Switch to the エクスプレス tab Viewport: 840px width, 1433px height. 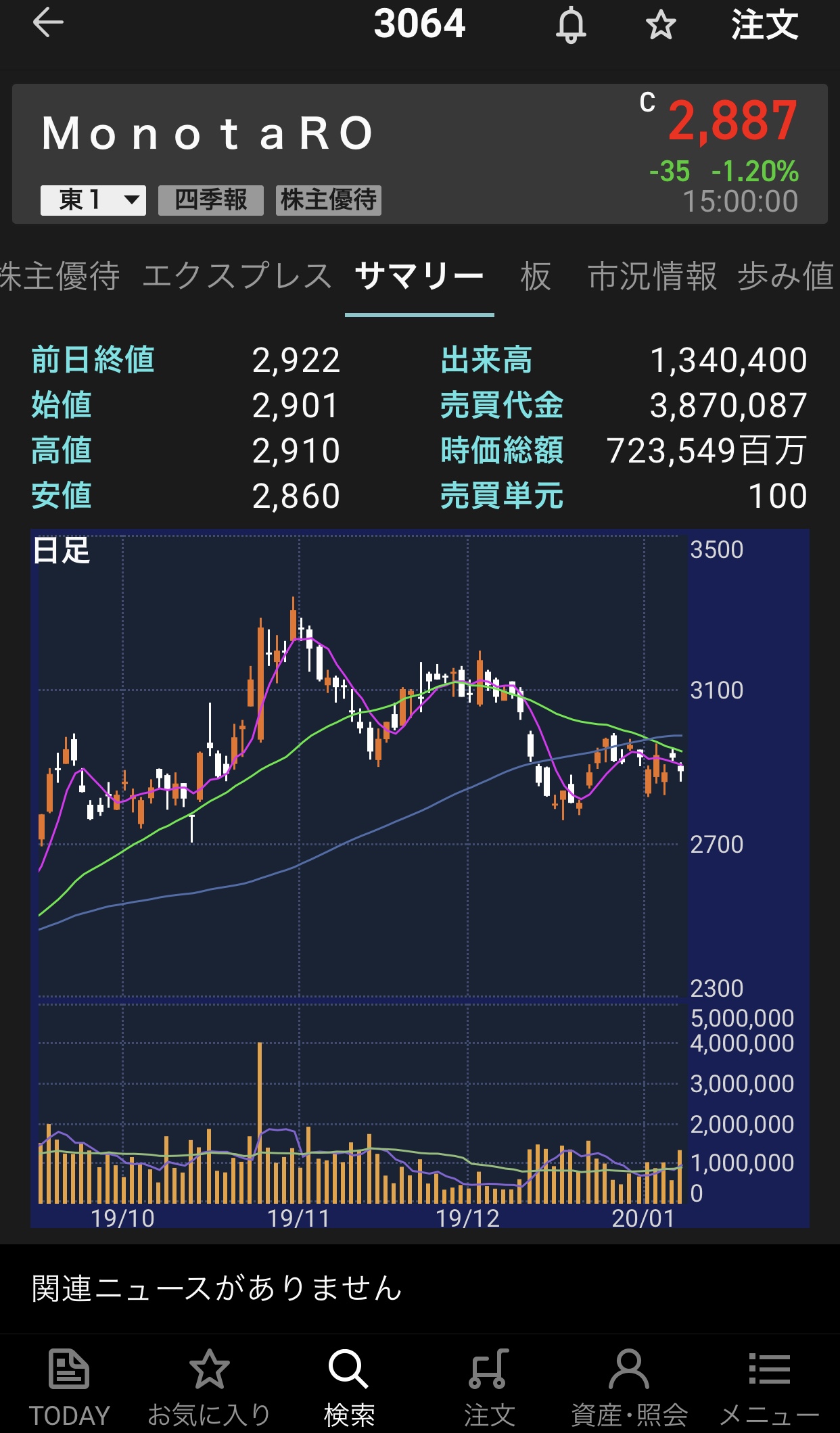237,277
